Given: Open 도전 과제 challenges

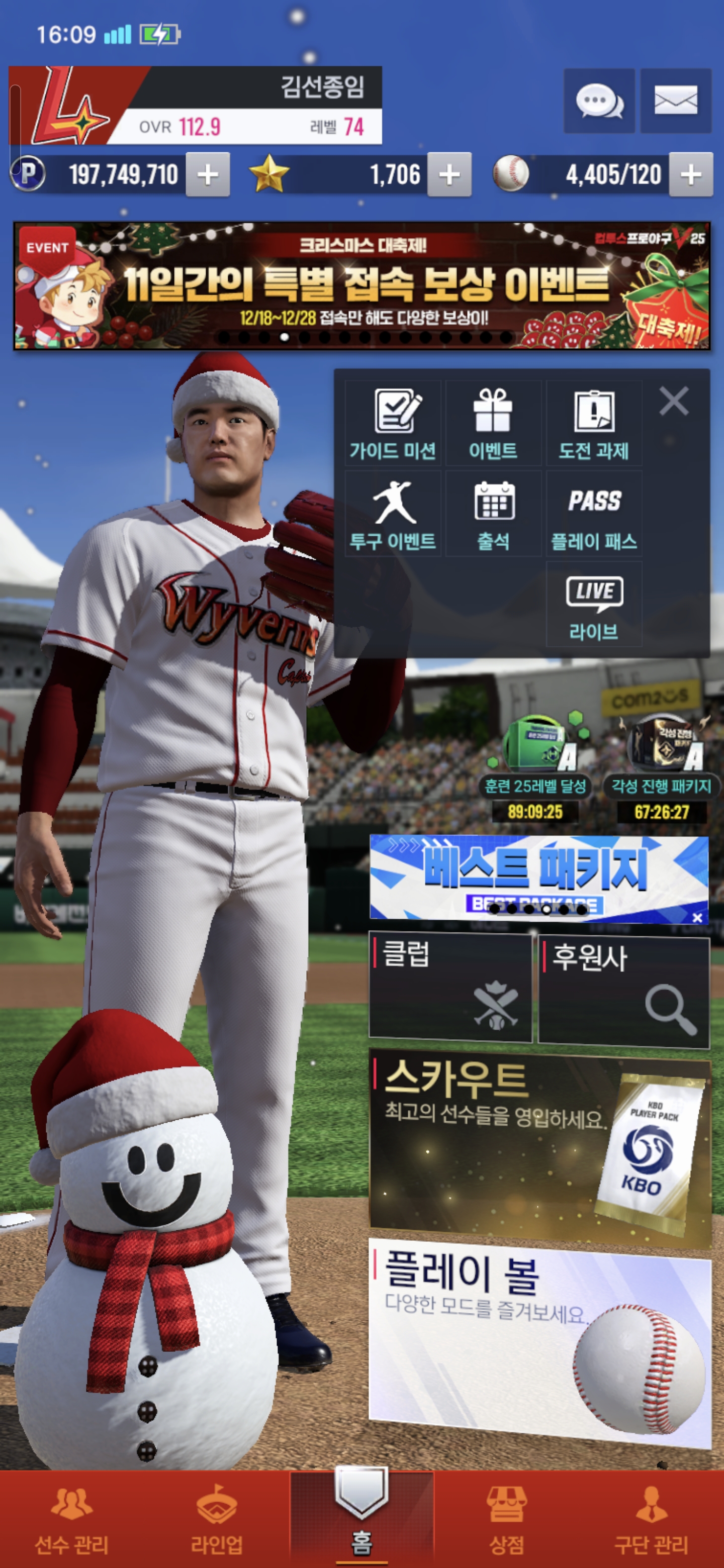Looking at the screenshot, I should pos(594,424).
